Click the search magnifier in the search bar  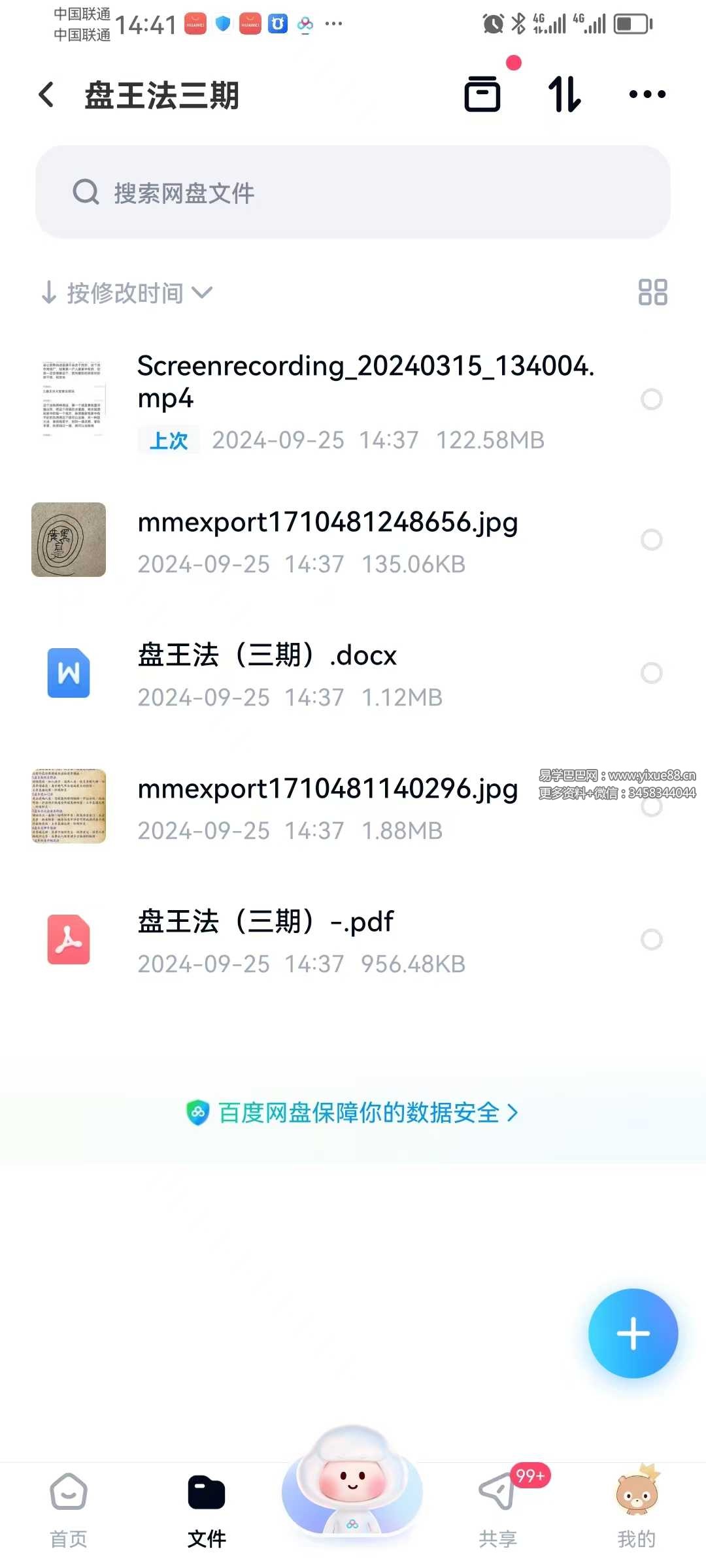[x=86, y=191]
